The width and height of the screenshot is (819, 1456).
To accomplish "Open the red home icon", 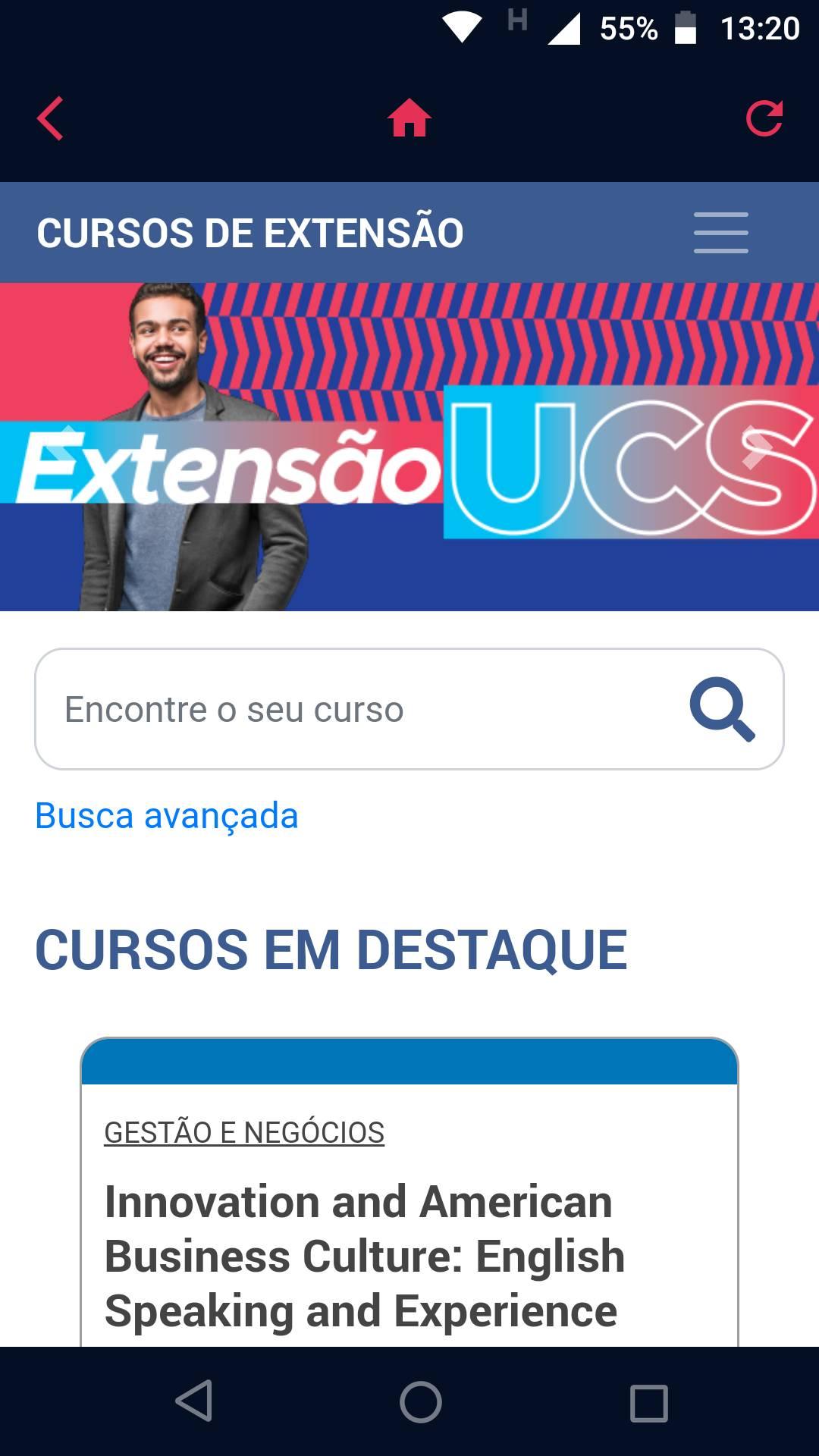I will click(x=409, y=118).
